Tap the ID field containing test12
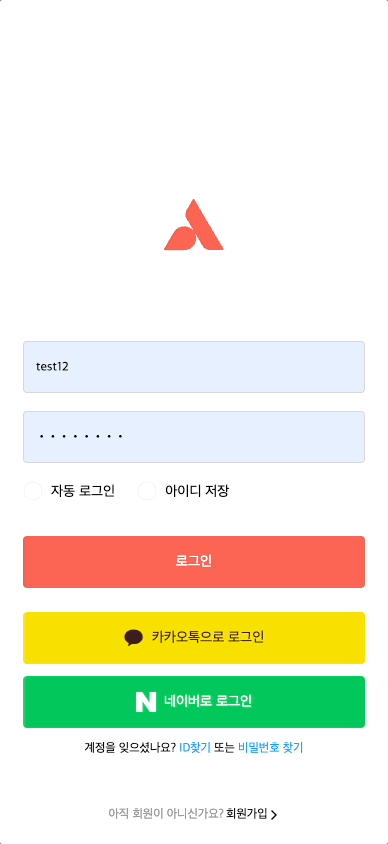Screen dimensions: 388x844 [194, 367]
